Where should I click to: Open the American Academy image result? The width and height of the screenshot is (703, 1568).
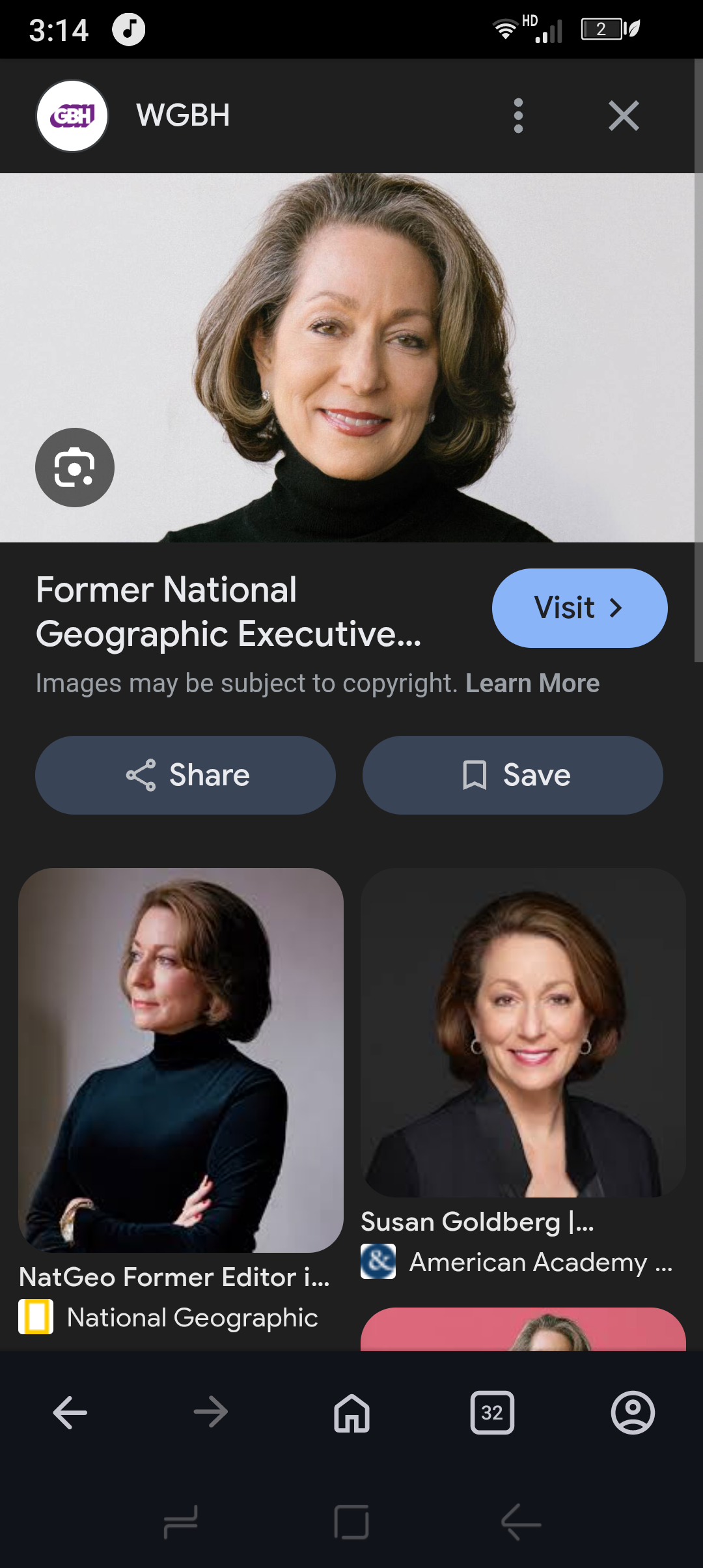[x=523, y=1033]
